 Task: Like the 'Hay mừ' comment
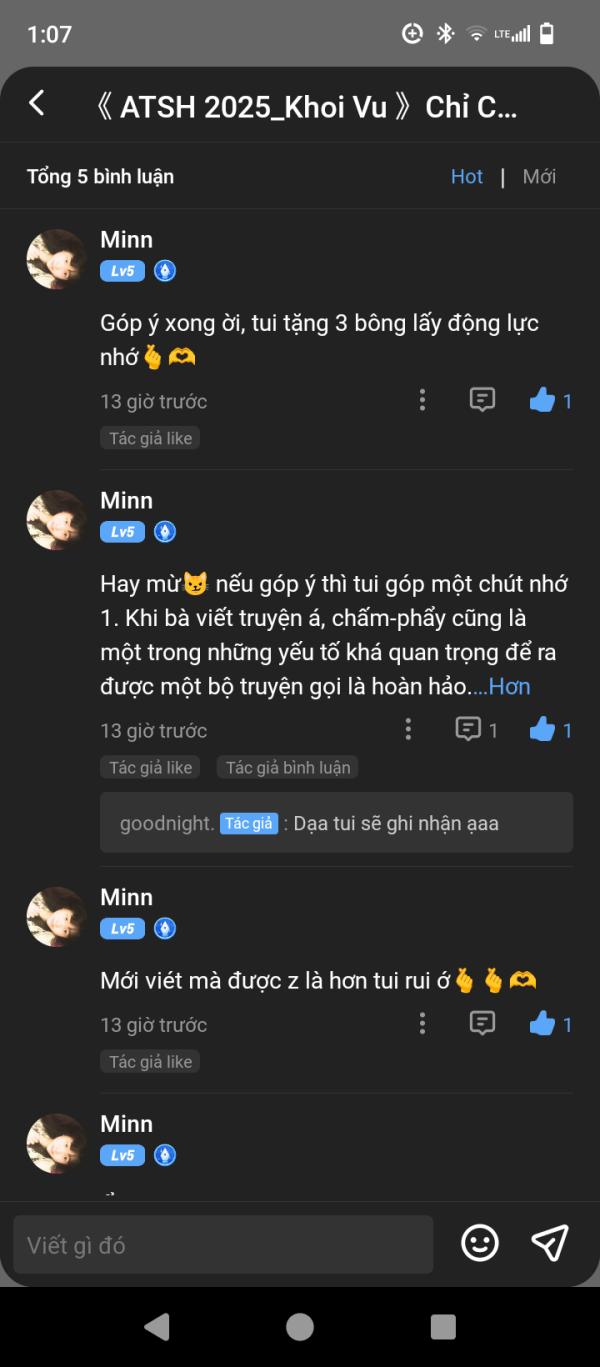(x=543, y=730)
